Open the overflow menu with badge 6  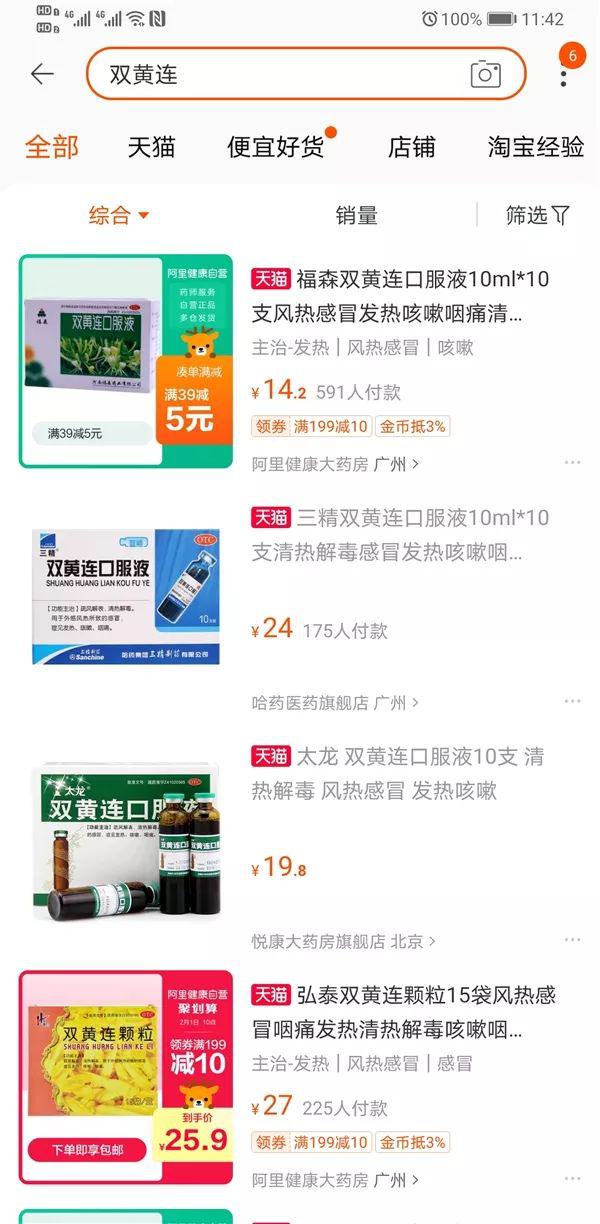pyautogui.click(x=564, y=72)
